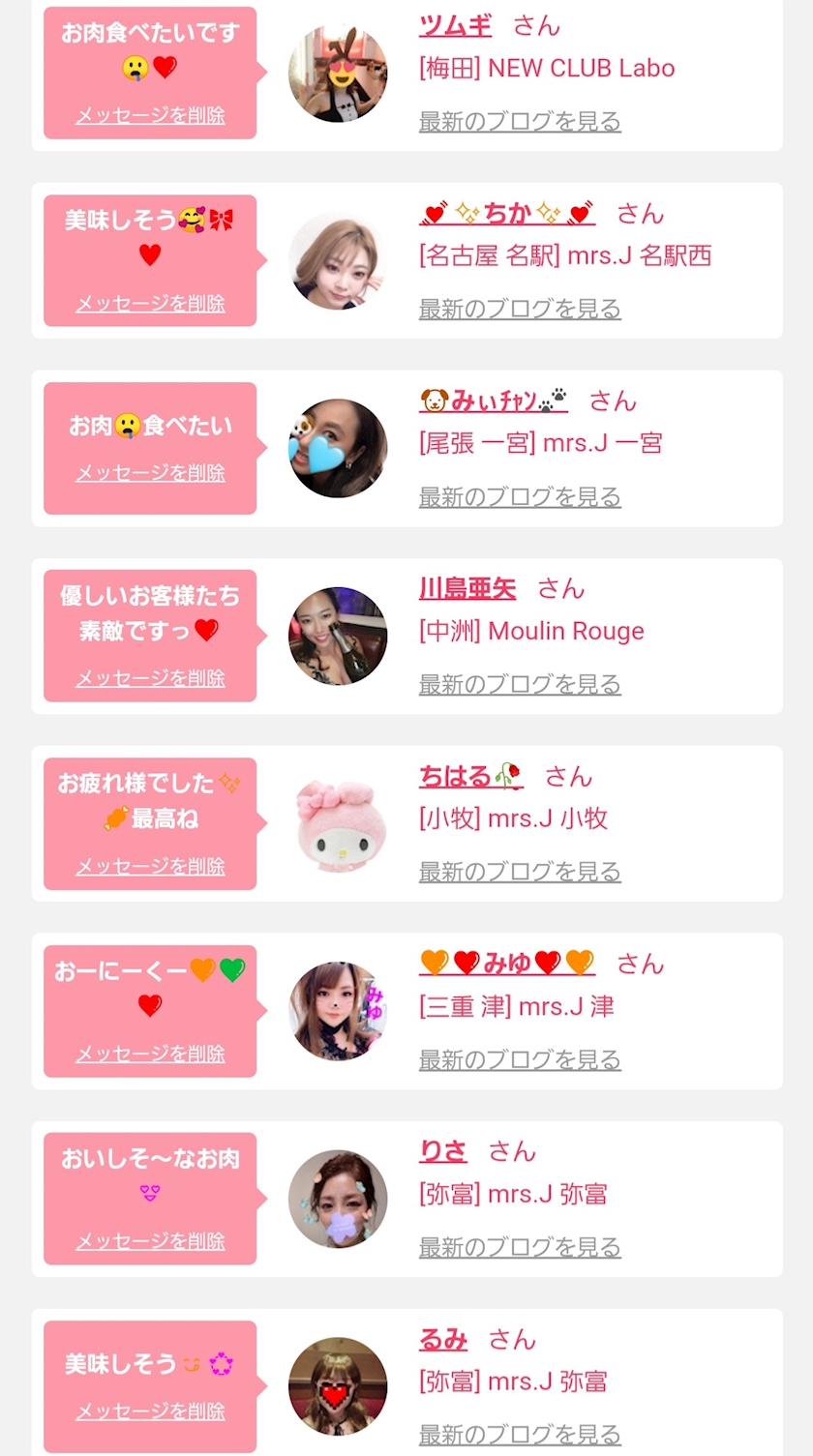View the latest blog of るみ
Image resolution: width=813 pixels, height=1456 pixels.
[x=520, y=1435]
